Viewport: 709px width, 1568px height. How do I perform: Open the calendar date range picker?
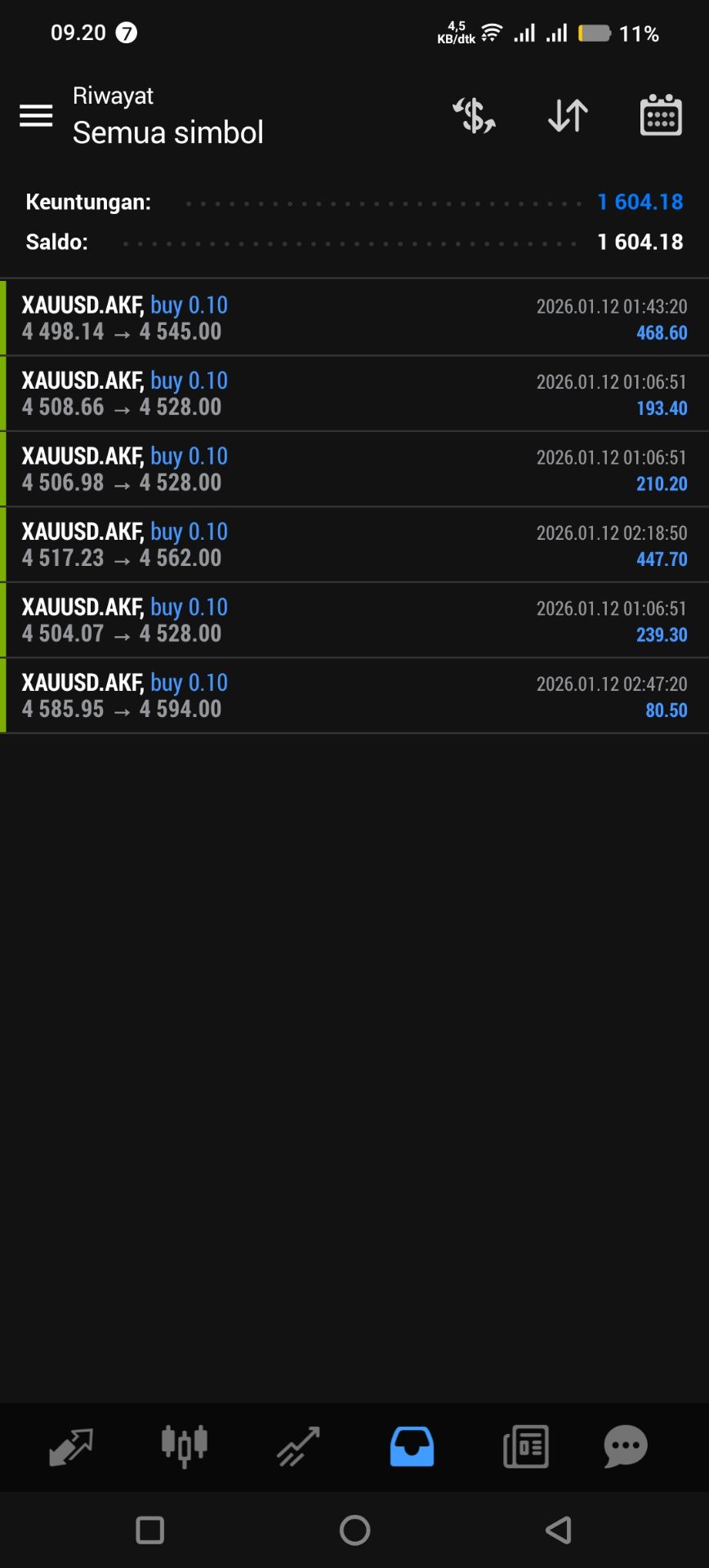click(660, 115)
